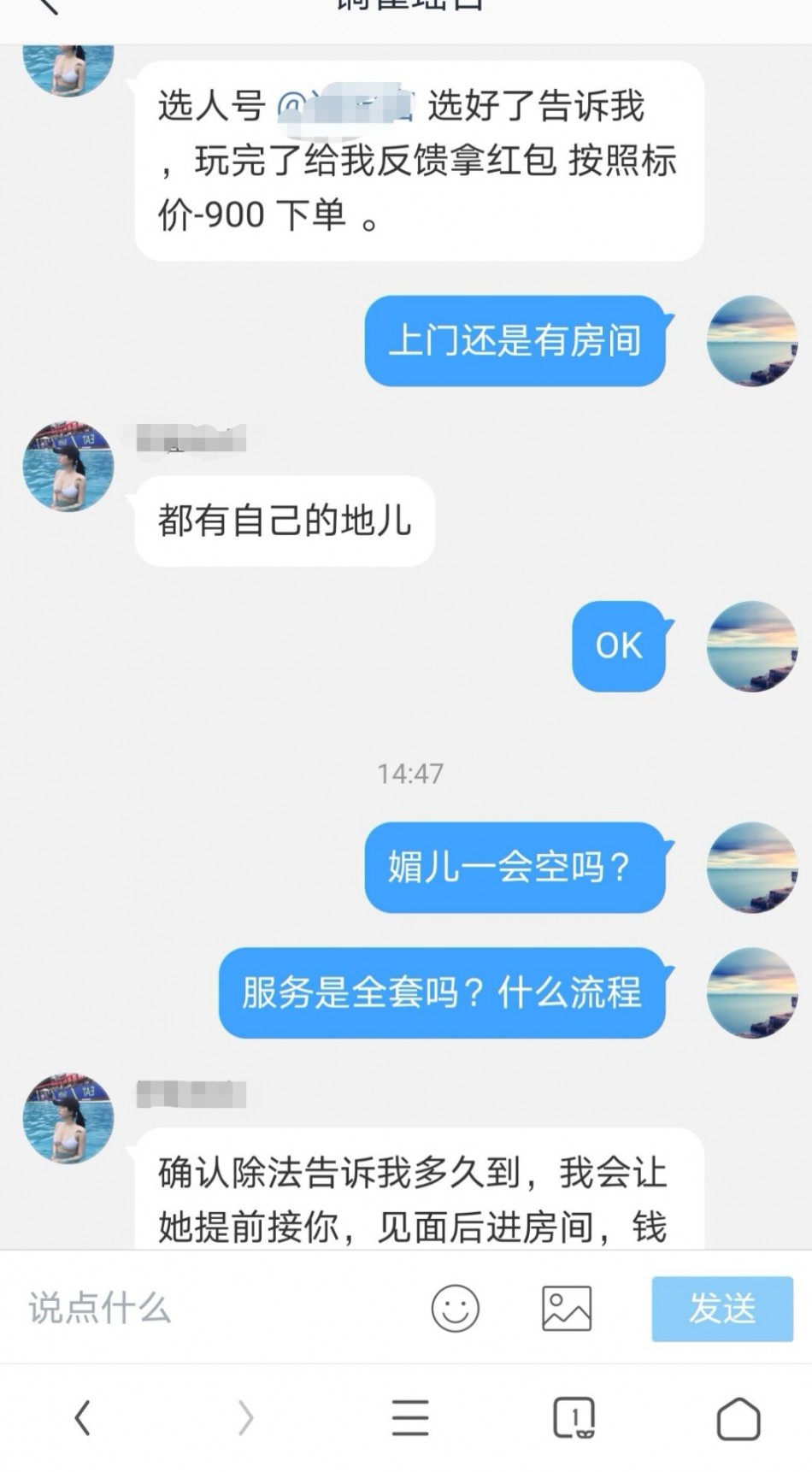Attach an image to the chat
This screenshot has height=1472, width=812.
point(566,1308)
